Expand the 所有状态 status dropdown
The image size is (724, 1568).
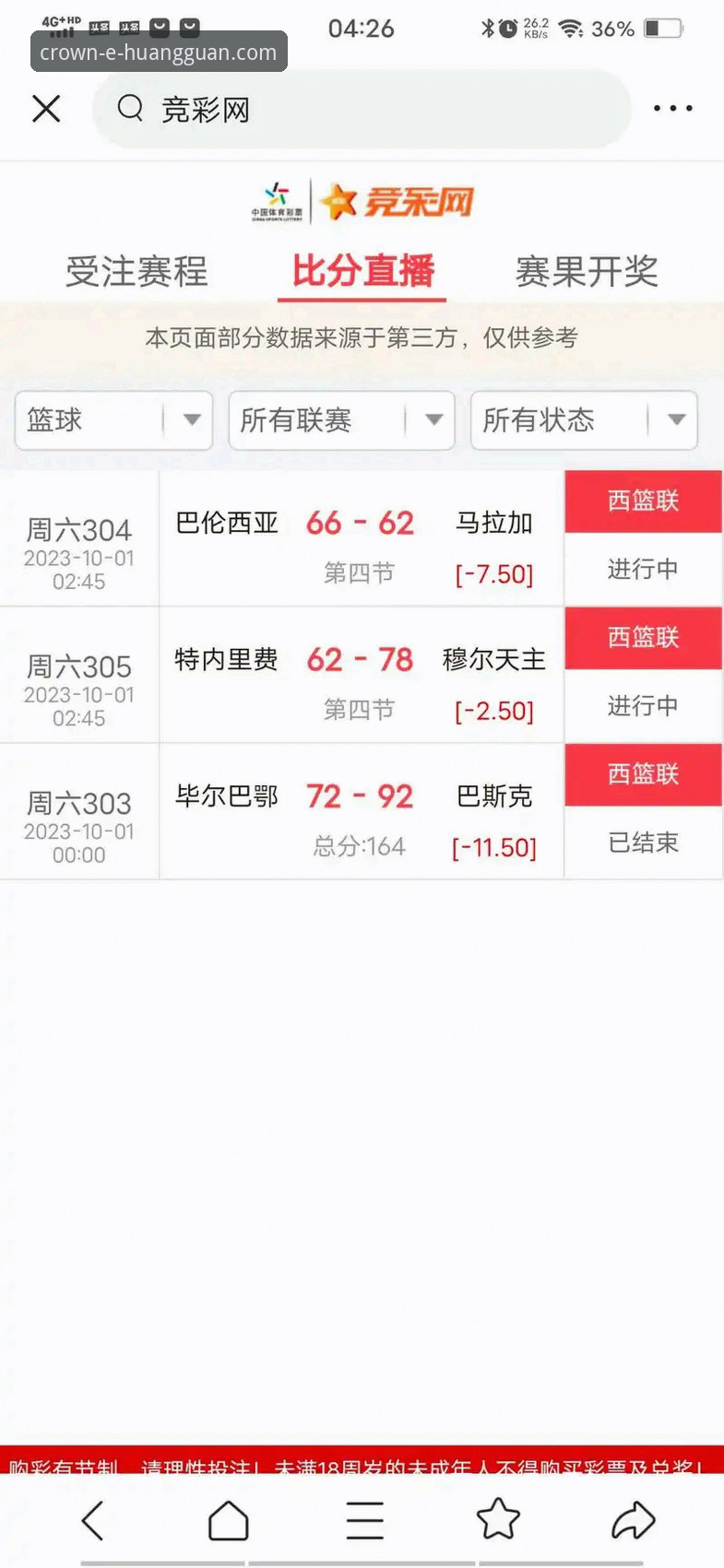[583, 420]
